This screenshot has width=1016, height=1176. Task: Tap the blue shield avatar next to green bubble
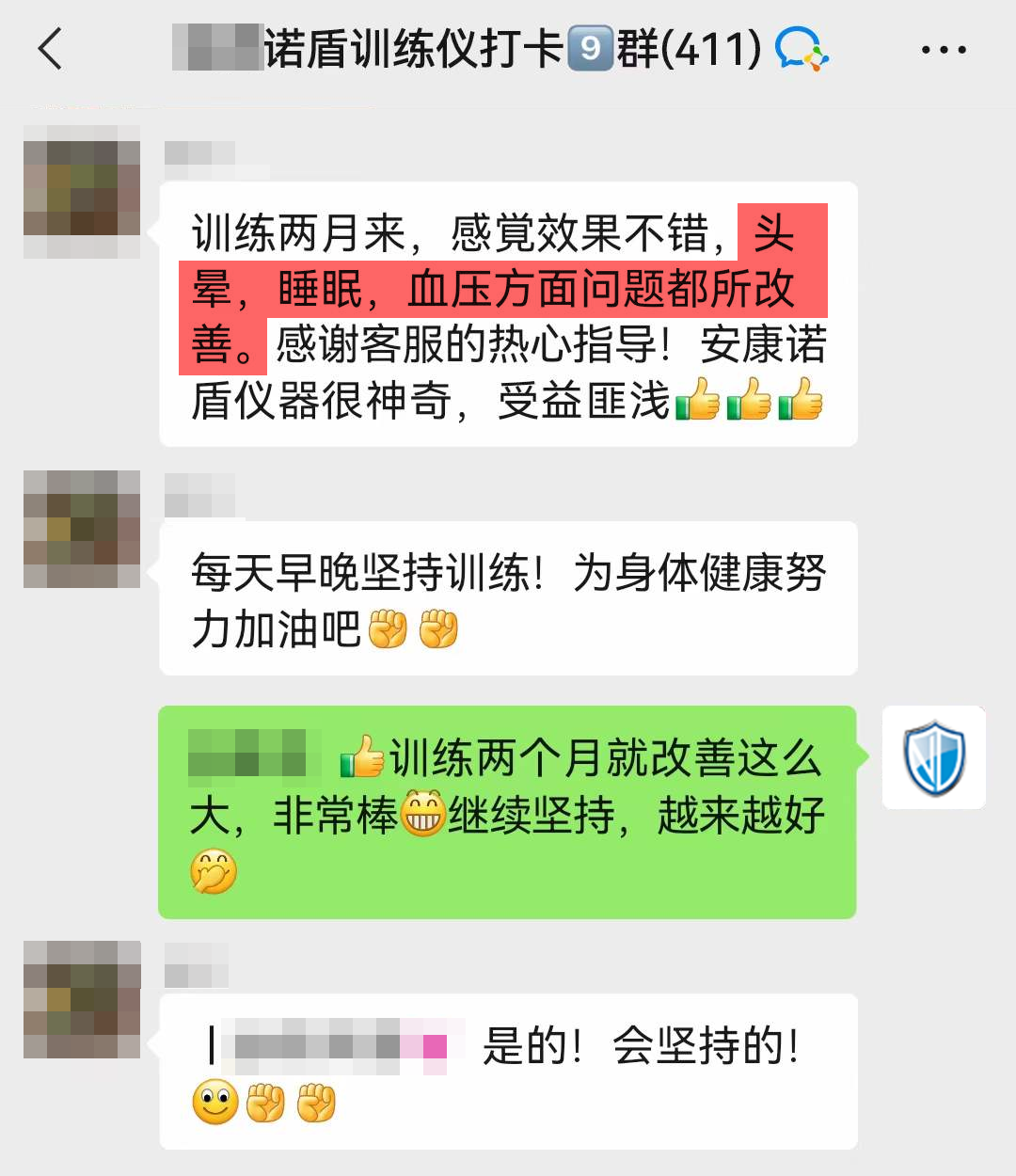pyautogui.click(x=932, y=759)
